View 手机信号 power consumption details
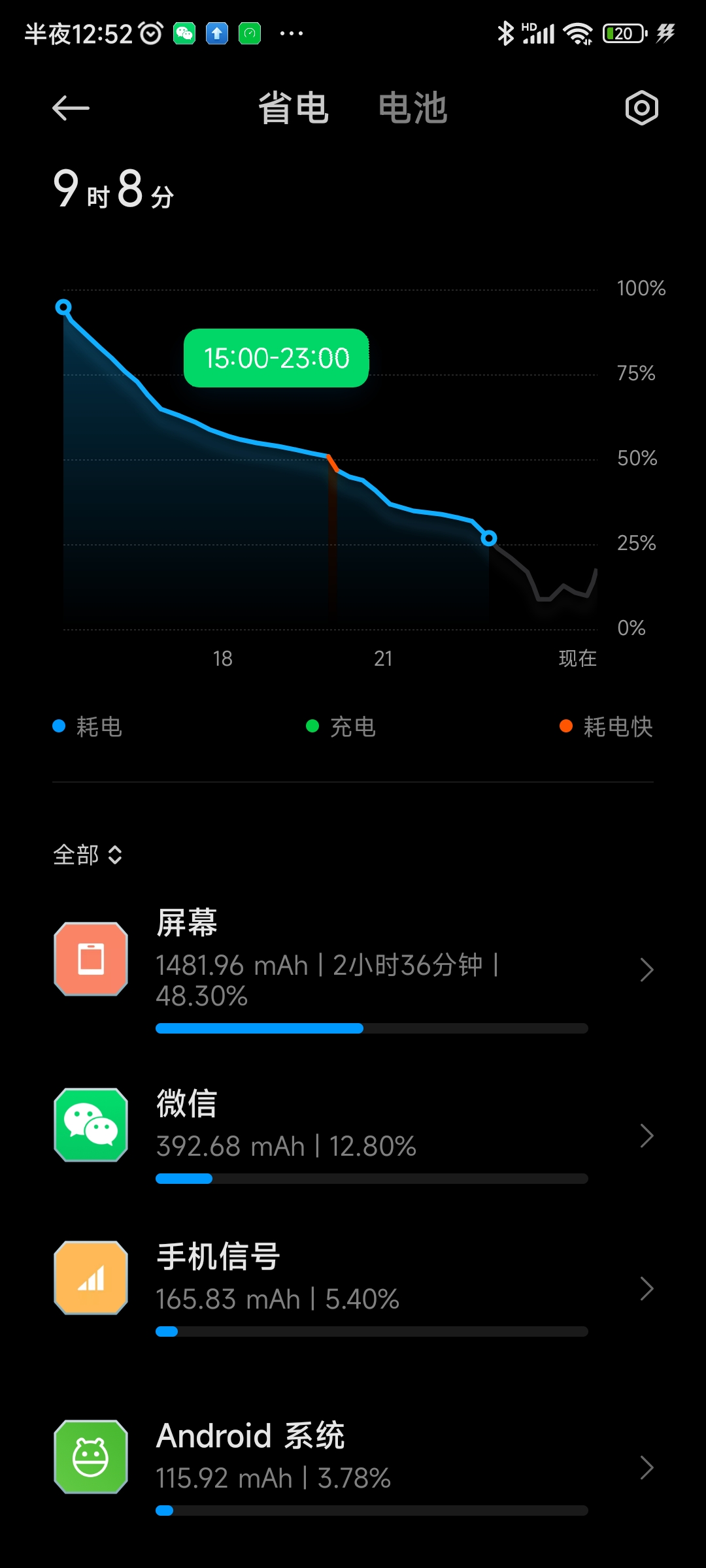Viewport: 706px width, 1568px height. (x=353, y=1287)
